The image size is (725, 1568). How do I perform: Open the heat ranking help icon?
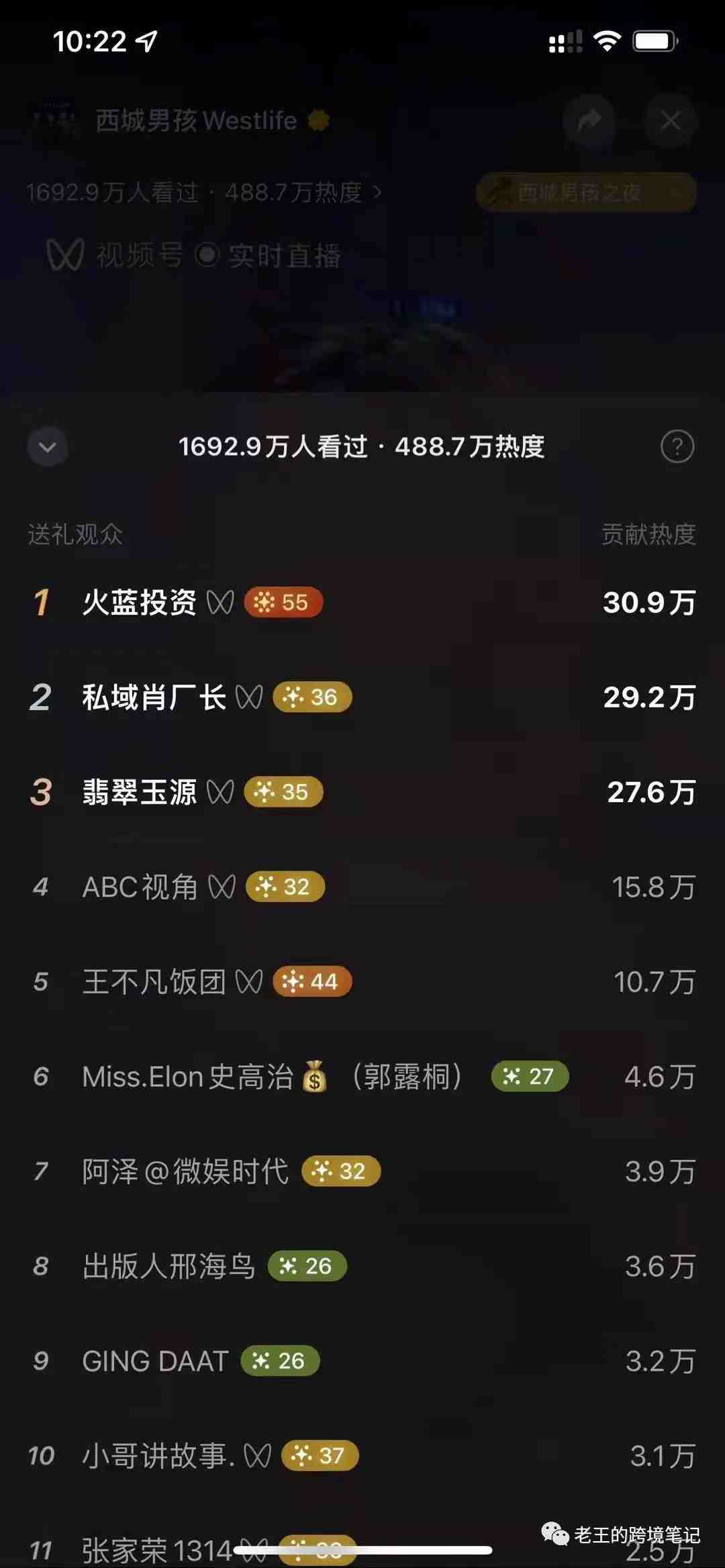click(677, 447)
